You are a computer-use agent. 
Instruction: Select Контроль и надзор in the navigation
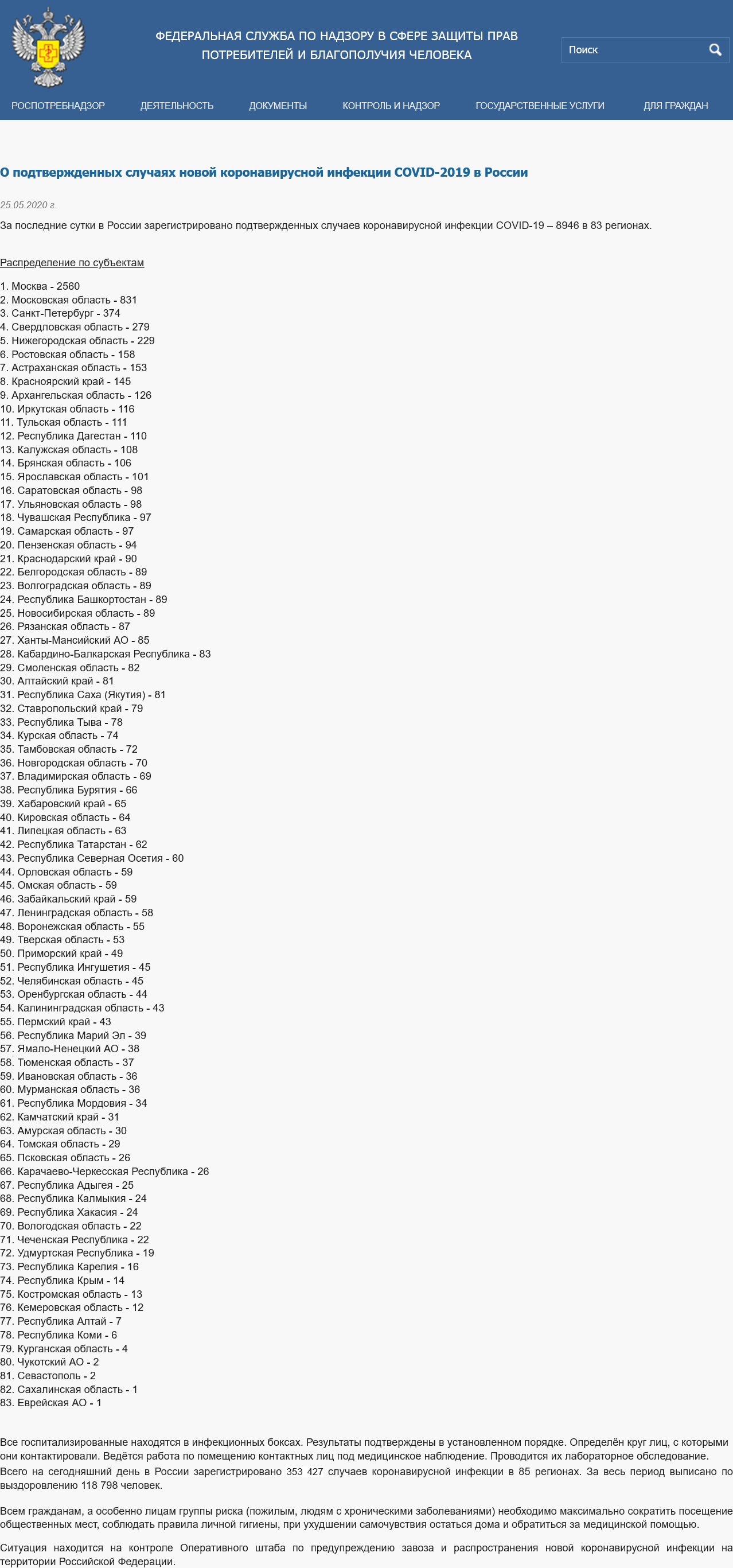point(391,106)
